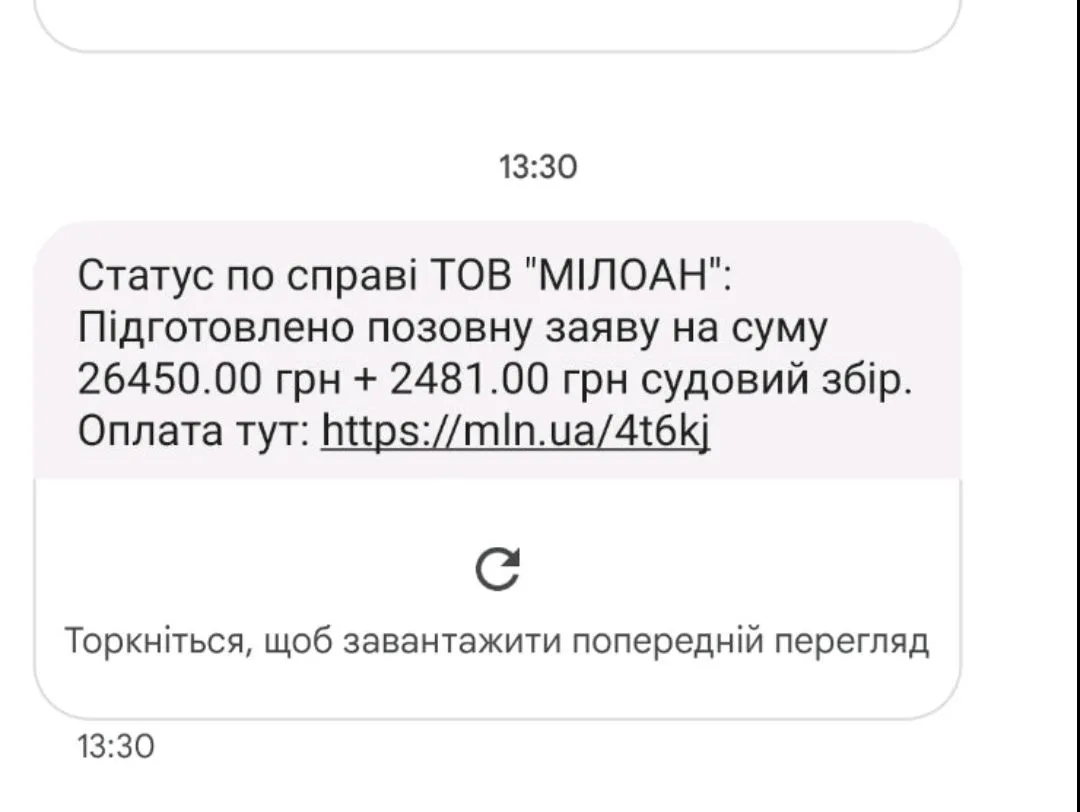Tap the reload icon to load the link preview

(497, 570)
